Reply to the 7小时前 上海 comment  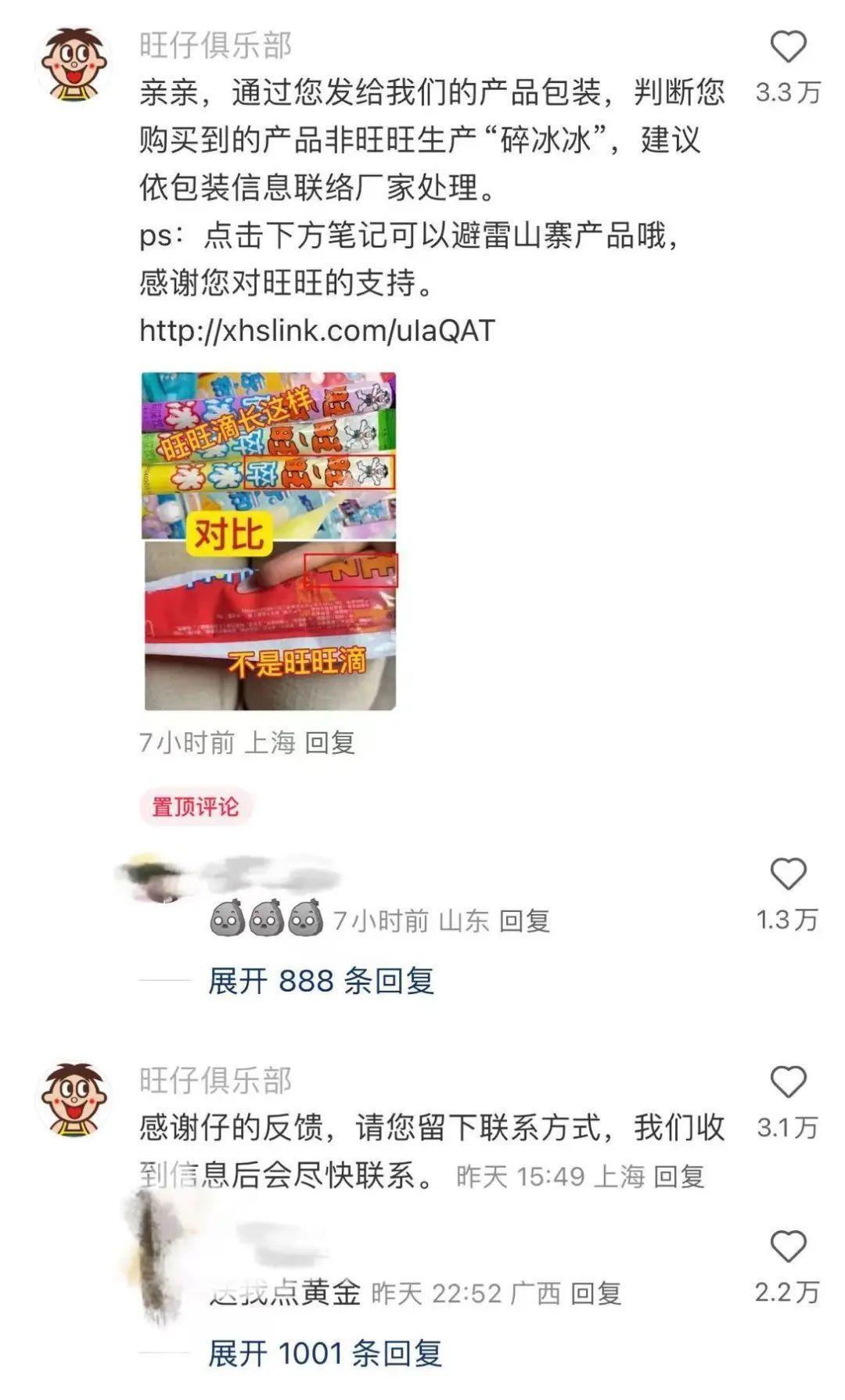pyautogui.click(x=329, y=742)
